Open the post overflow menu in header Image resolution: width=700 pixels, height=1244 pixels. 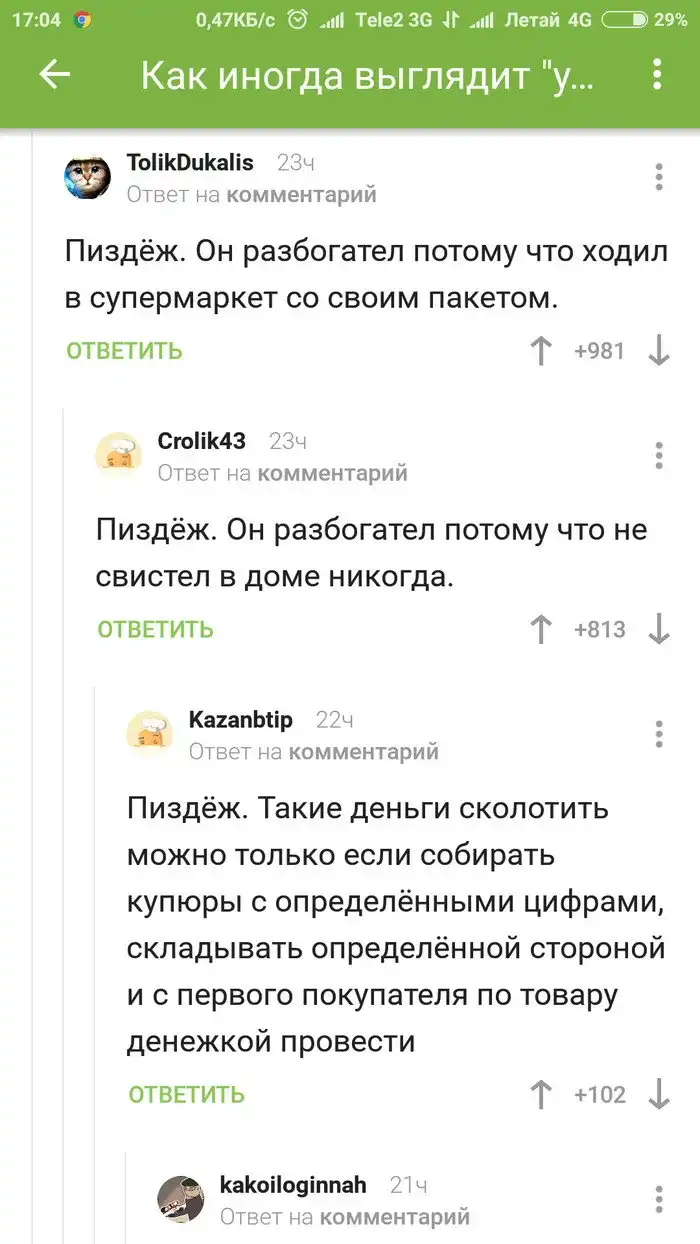coord(657,75)
